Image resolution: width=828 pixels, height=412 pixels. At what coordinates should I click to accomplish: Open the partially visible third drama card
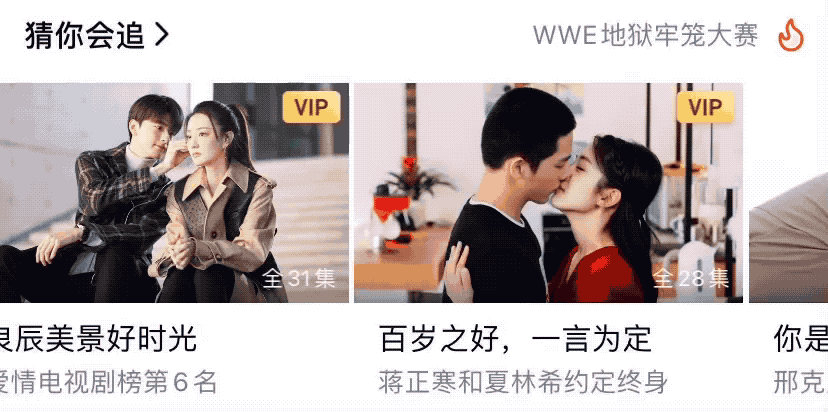(790, 195)
